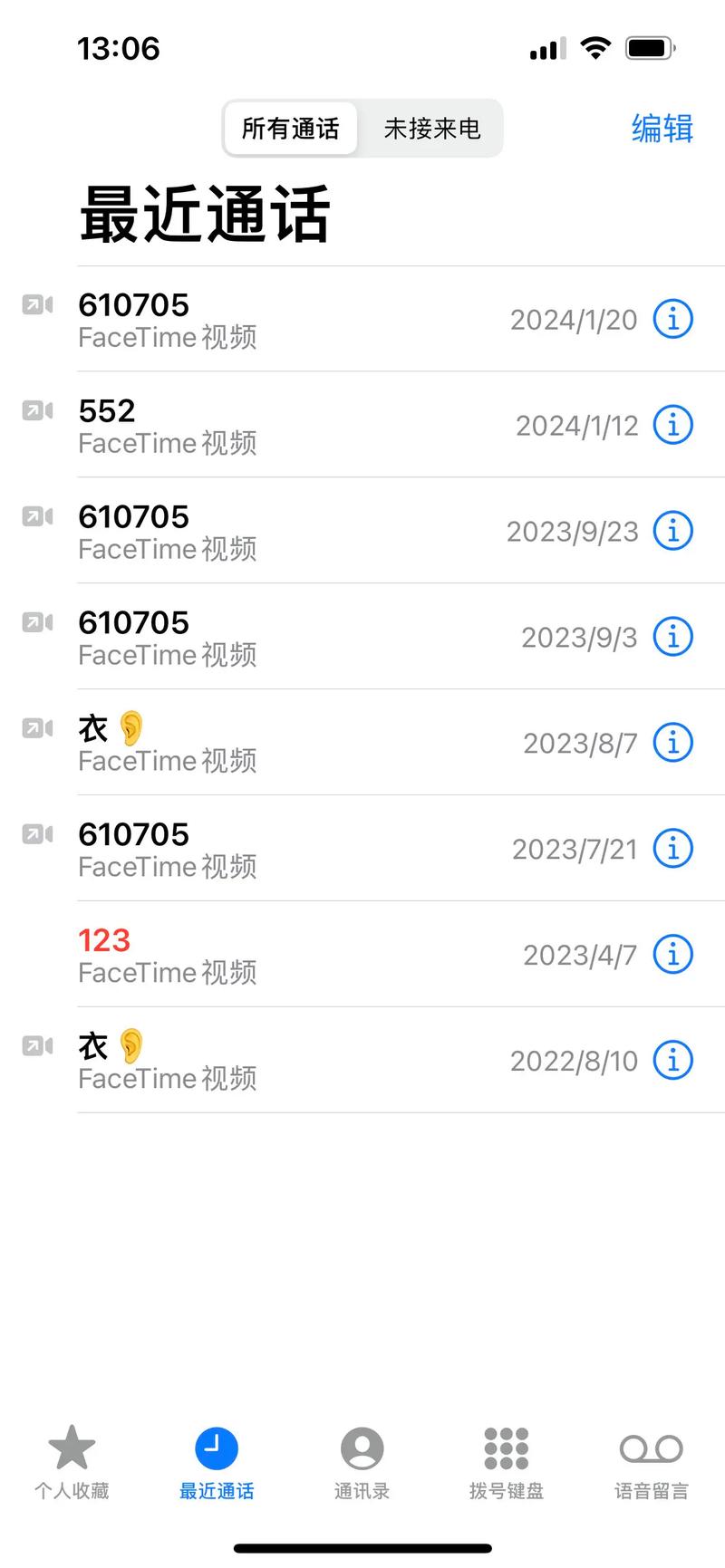Screen dimensions: 725x1568
Task: Select the 衣👂 call from 2022/8/10
Action: [272, 1060]
